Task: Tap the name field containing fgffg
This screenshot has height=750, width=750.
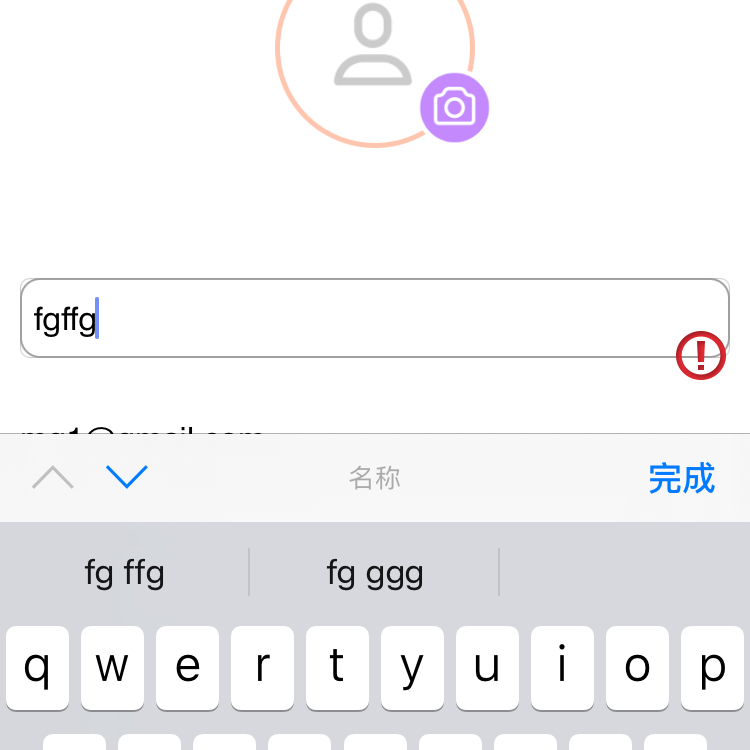Action: [374, 318]
